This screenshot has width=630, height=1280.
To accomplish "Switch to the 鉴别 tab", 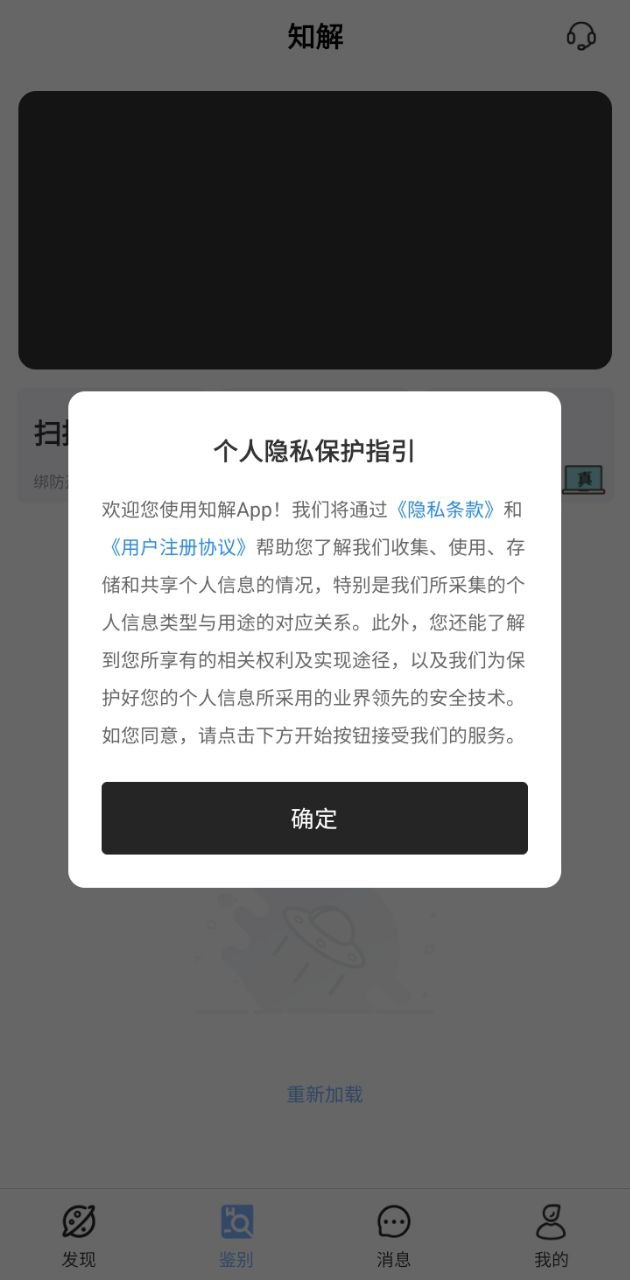I will [237, 1236].
